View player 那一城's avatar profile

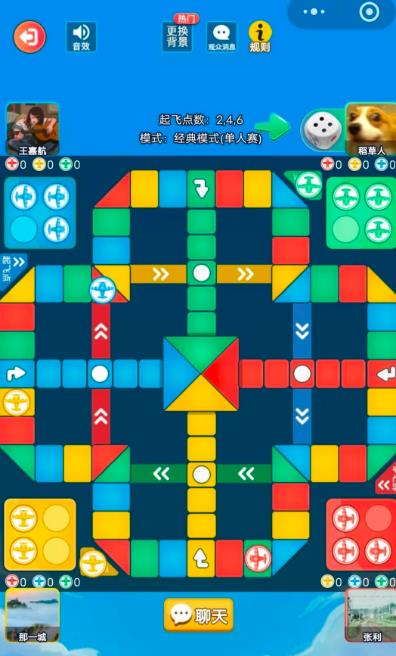32,615
